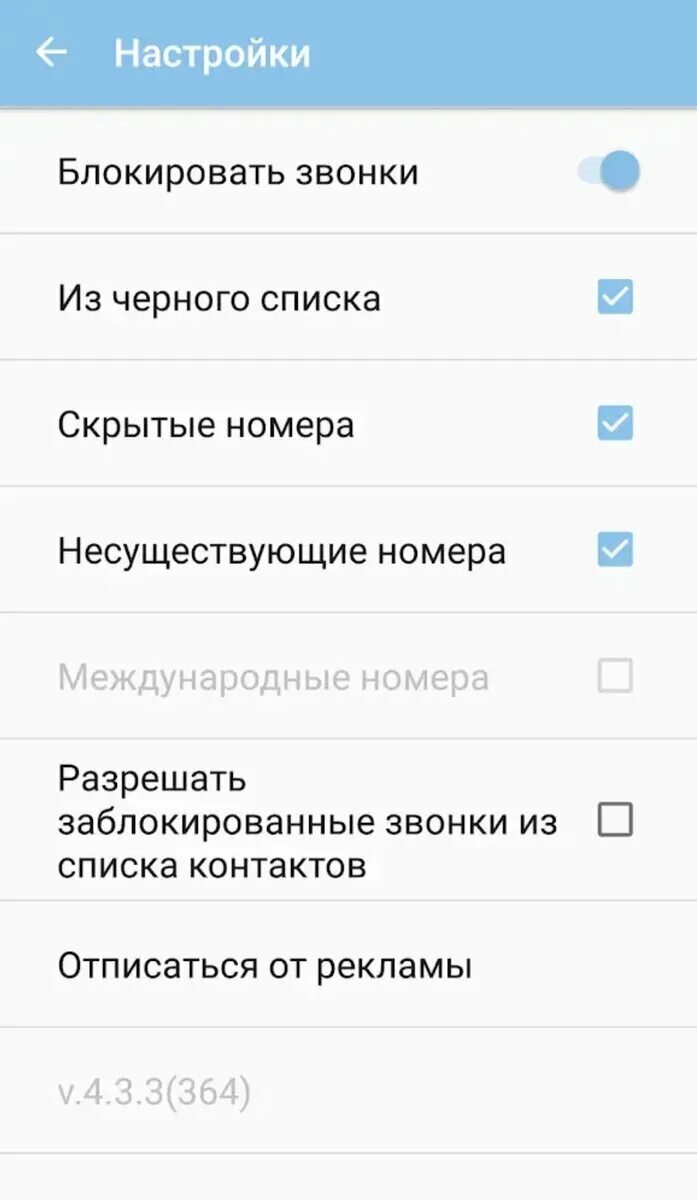Uncheck Скрытые номера checkbox
The image size is (697, 1200).
coord(615,423)
